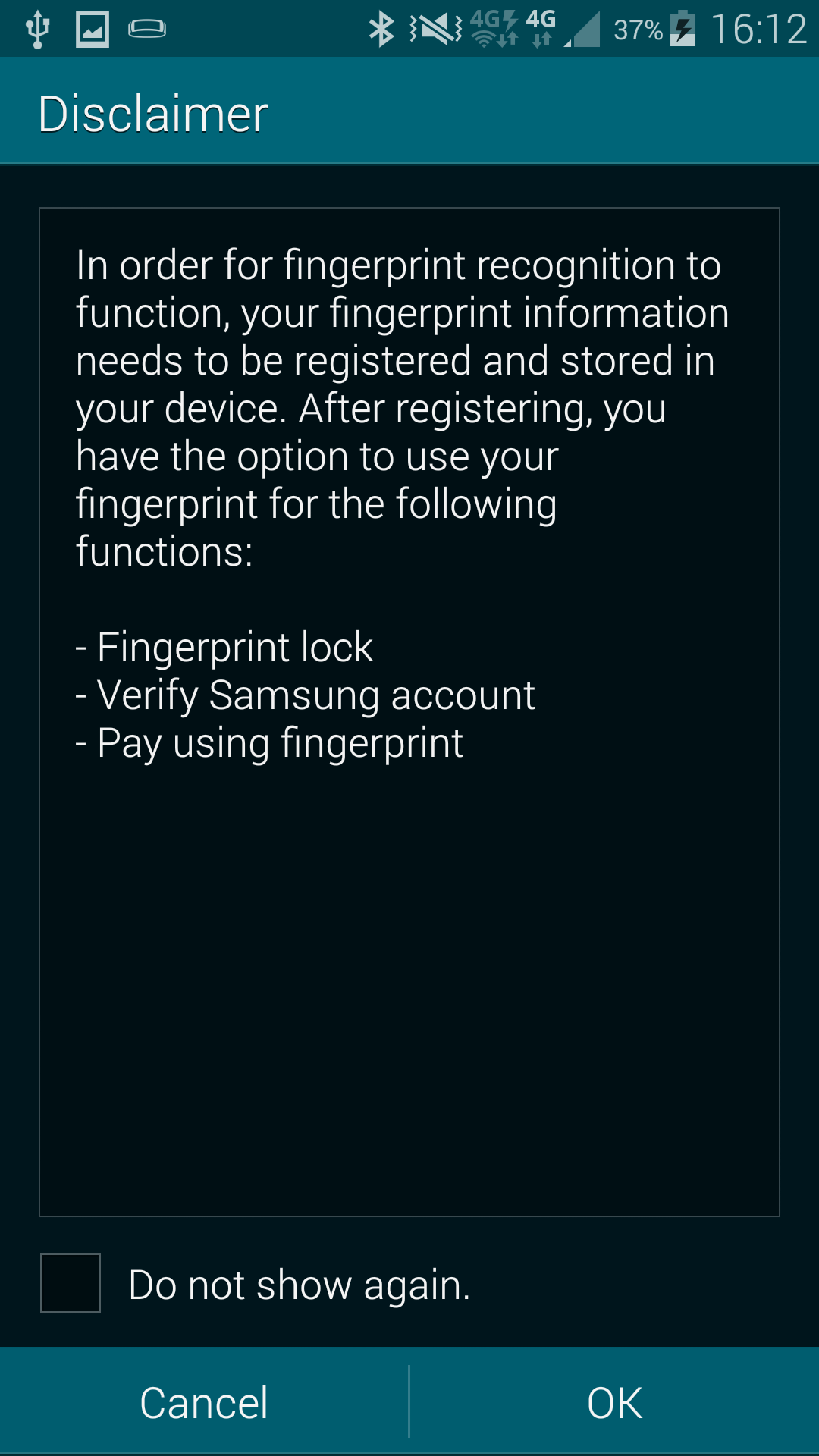
Task: Check the Do not show again box
Action: click(x=71, y=1283)
